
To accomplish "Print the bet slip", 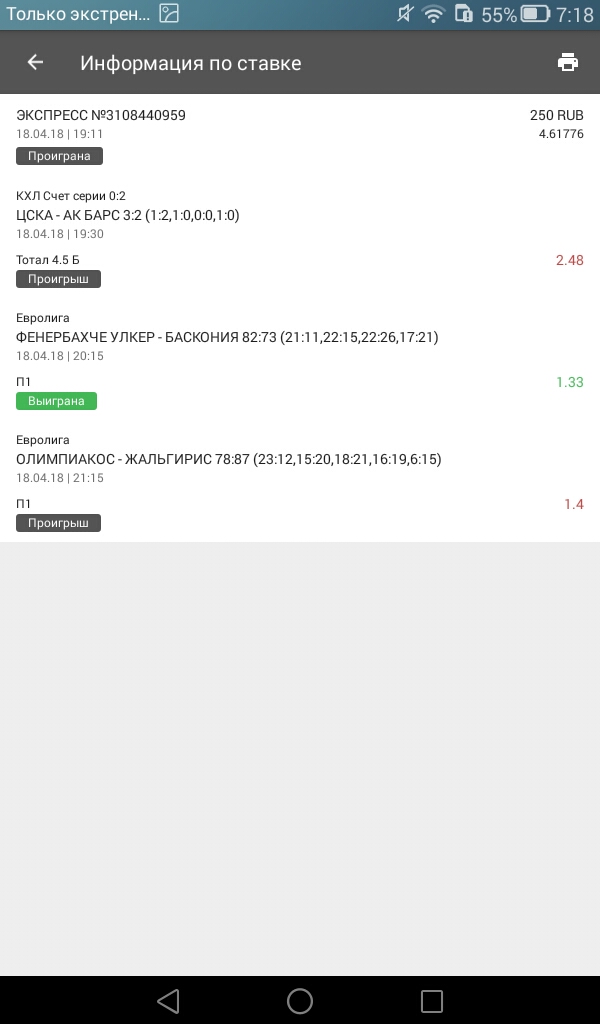I will pos(567,62).
